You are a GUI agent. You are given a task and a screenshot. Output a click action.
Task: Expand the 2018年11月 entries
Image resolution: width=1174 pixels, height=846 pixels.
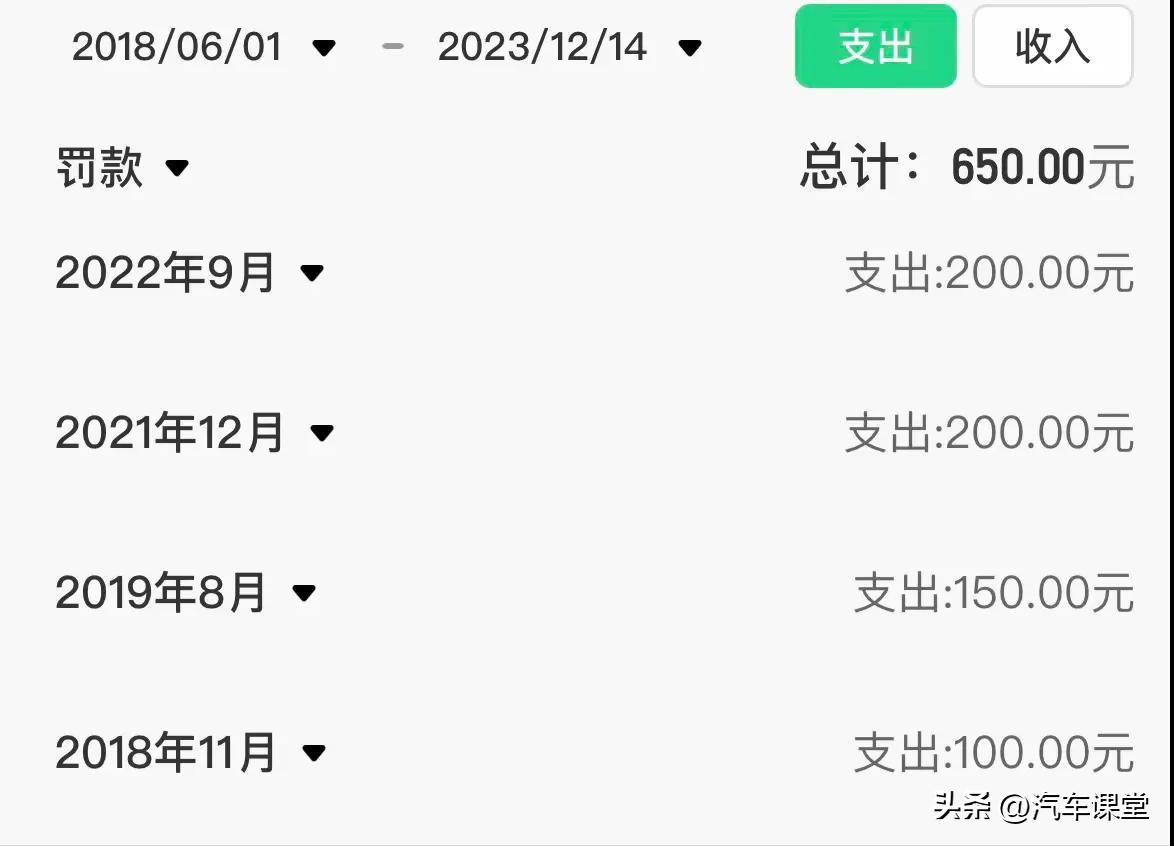click(x=190, y=752)
